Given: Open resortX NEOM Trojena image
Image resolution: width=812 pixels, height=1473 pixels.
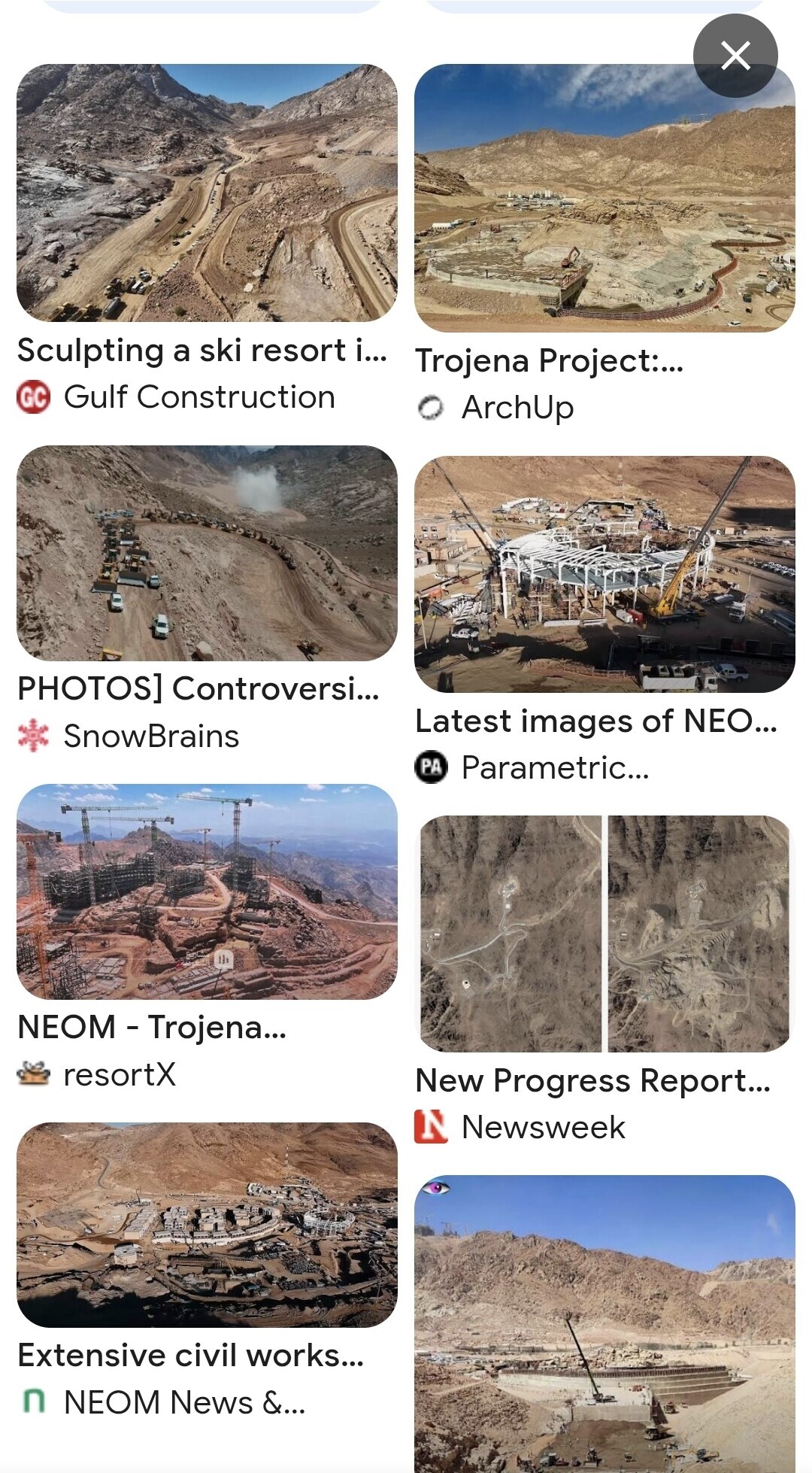Looking at the screenshot, I should 207,891.
